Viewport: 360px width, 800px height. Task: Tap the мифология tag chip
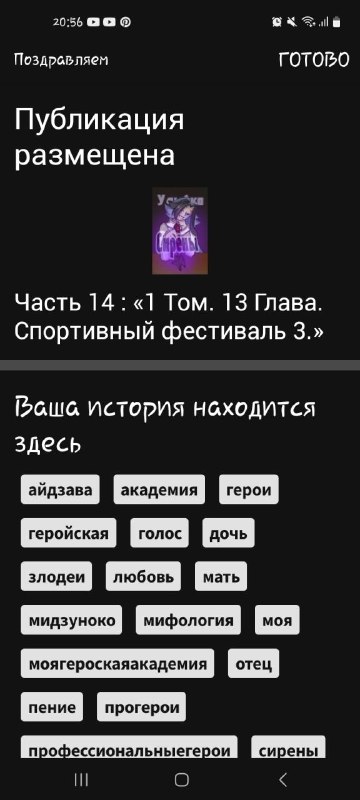point(188,620)
